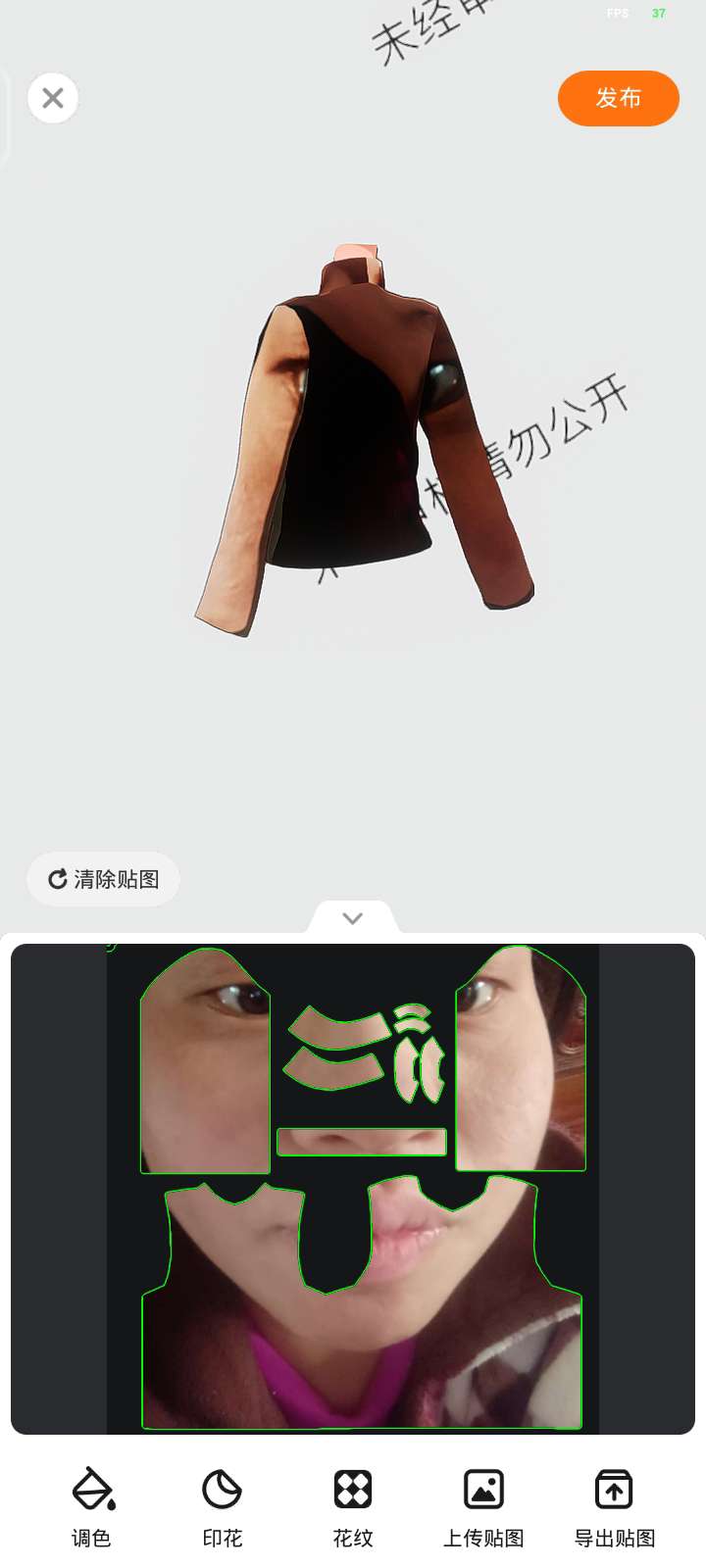
Task: Clear the texture with 清除贴图
Action: (x=104, y=879)
